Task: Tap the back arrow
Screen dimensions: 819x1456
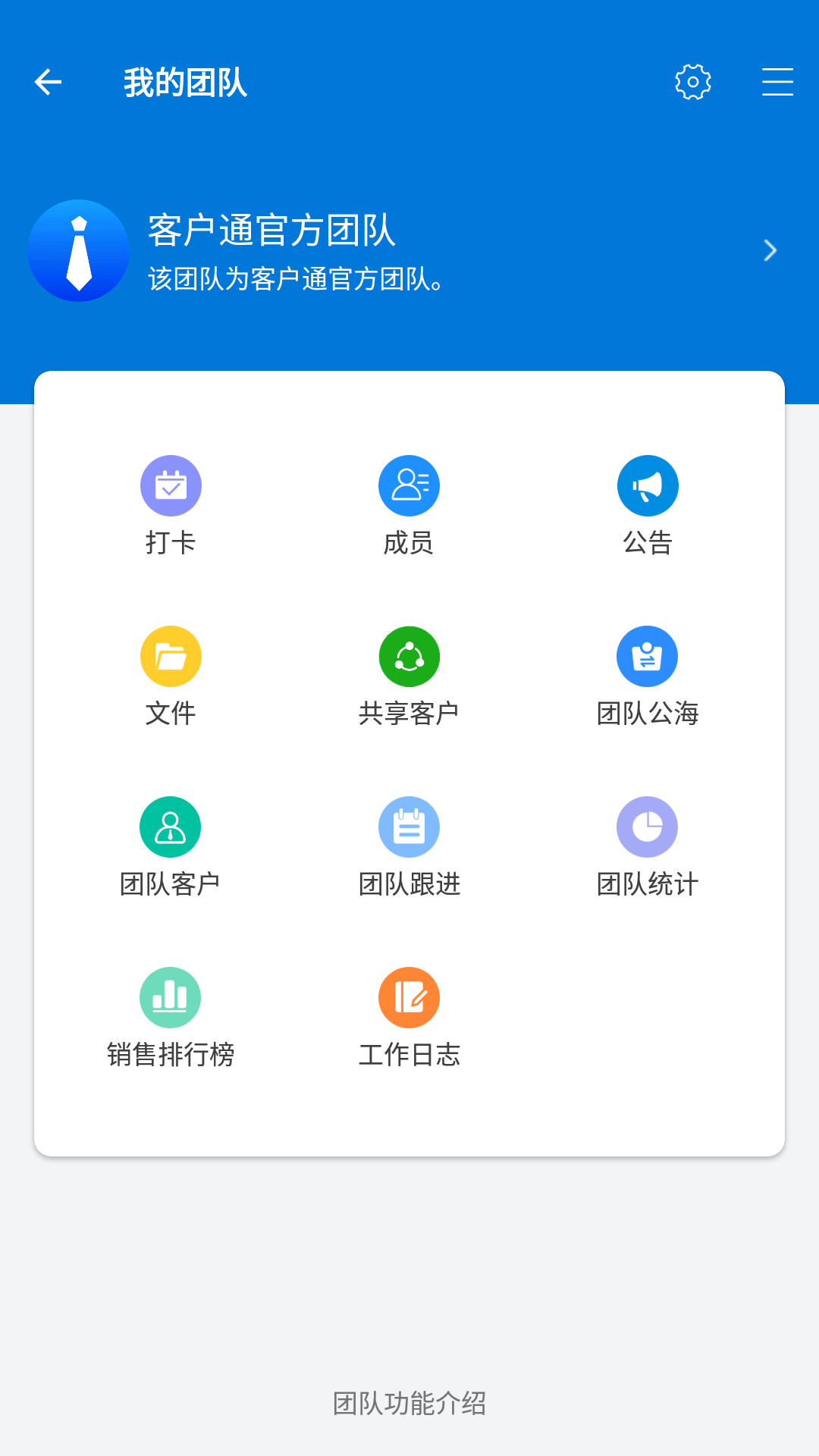Action: tap(48, 82)
